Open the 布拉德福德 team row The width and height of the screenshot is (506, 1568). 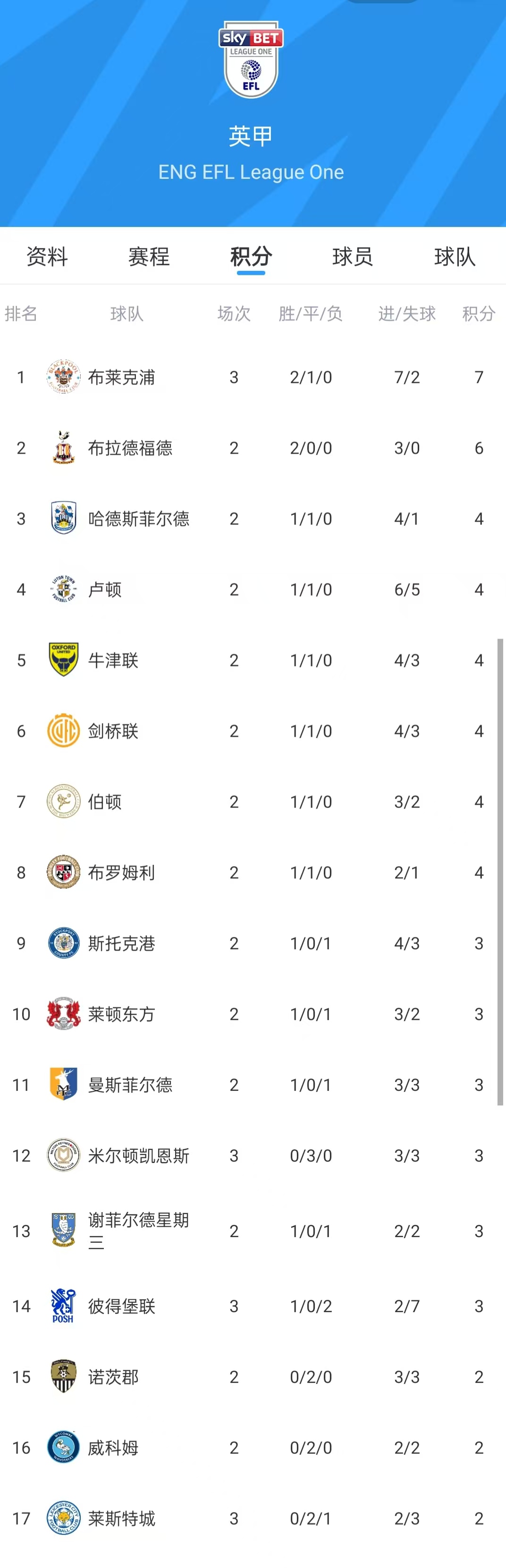point(253,448)
